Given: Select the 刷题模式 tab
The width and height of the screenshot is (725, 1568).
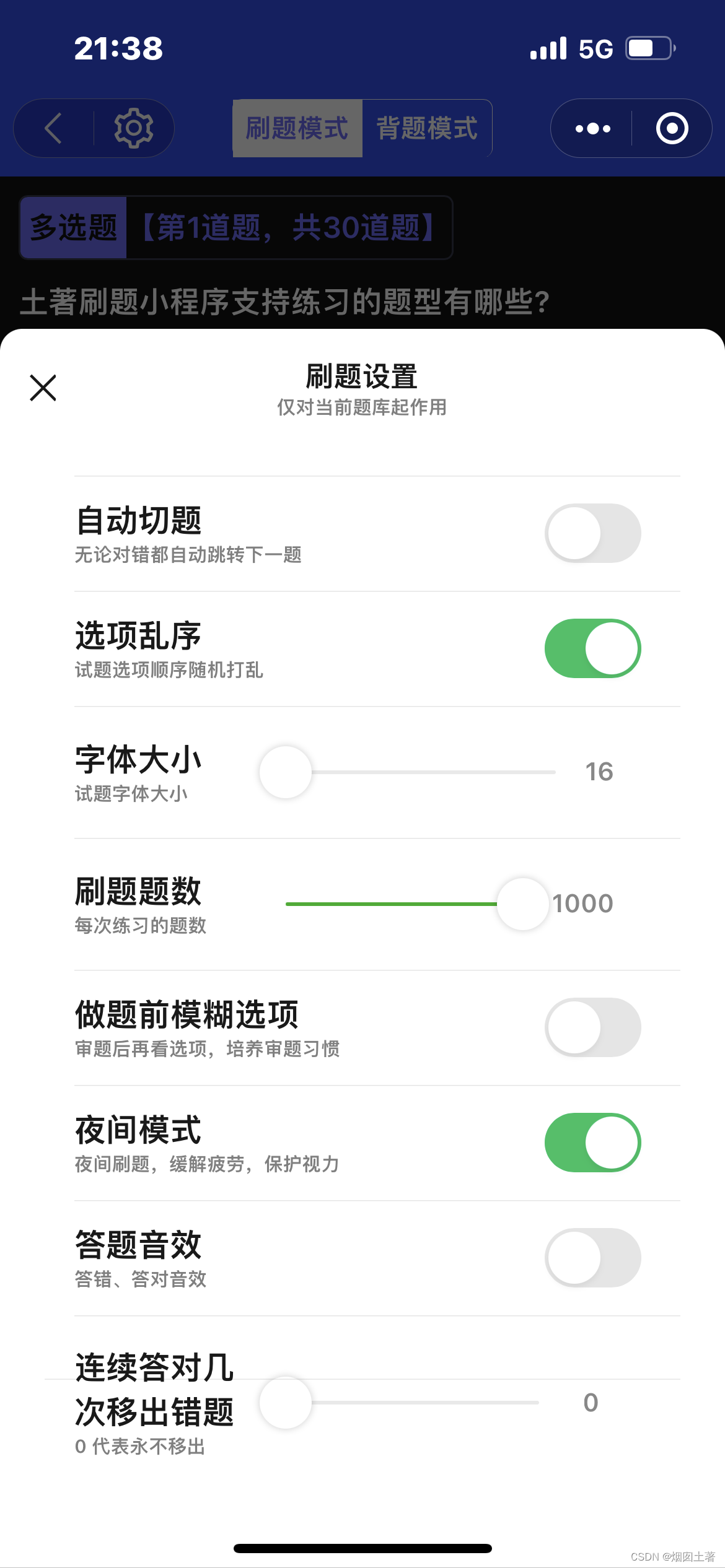Looking at the screenshot, I should (x=297, y=128).
